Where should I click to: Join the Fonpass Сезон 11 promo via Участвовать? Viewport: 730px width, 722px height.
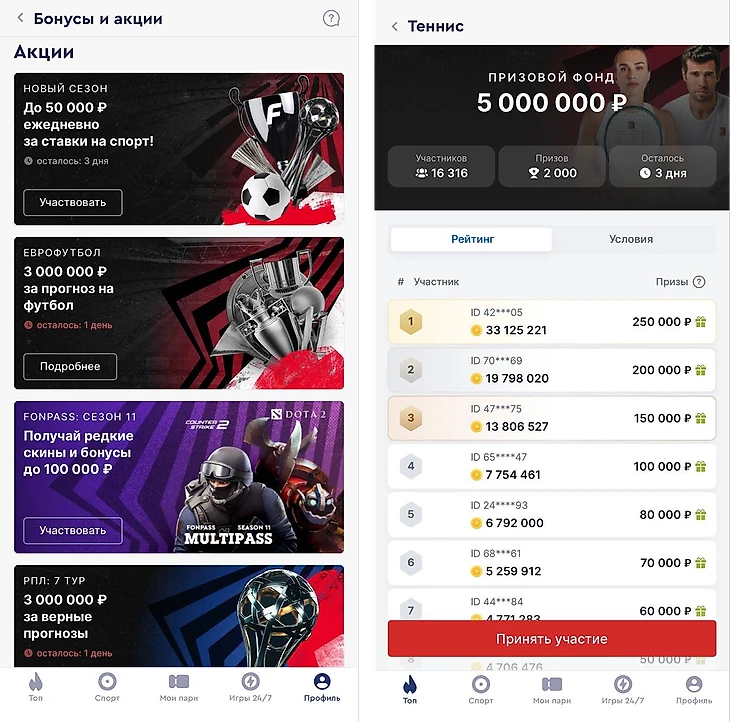point(72,530)
